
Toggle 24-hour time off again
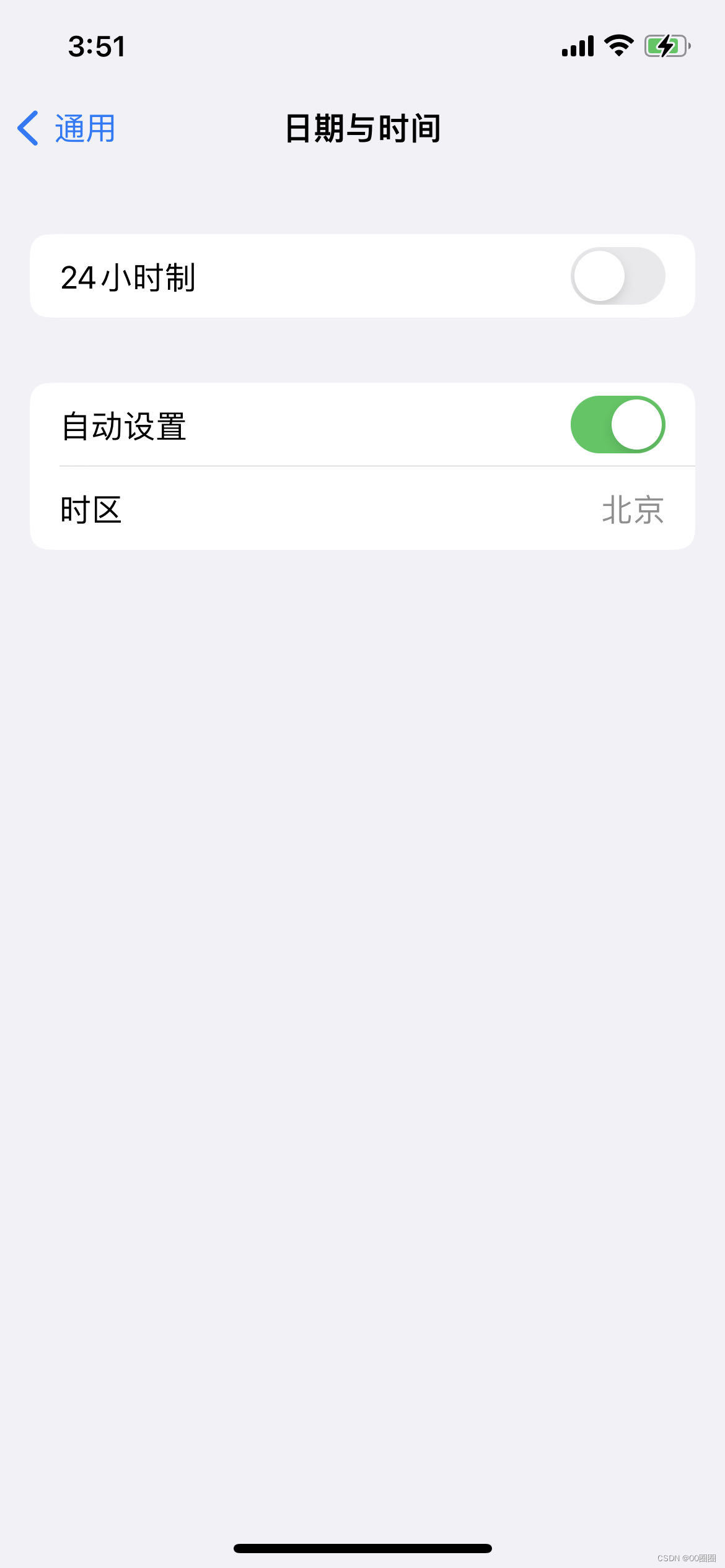pos(618,276)
